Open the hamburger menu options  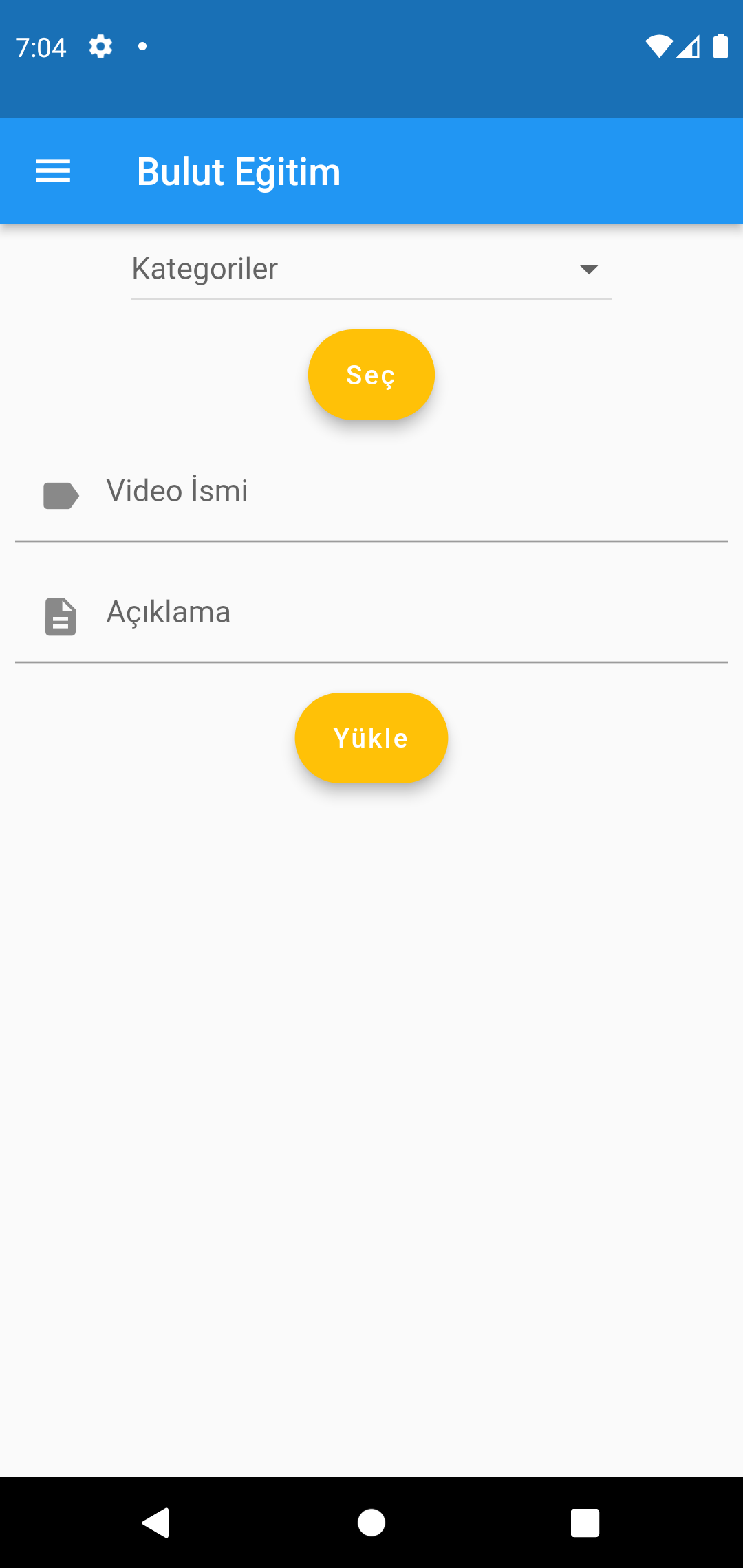click(52, 171)
